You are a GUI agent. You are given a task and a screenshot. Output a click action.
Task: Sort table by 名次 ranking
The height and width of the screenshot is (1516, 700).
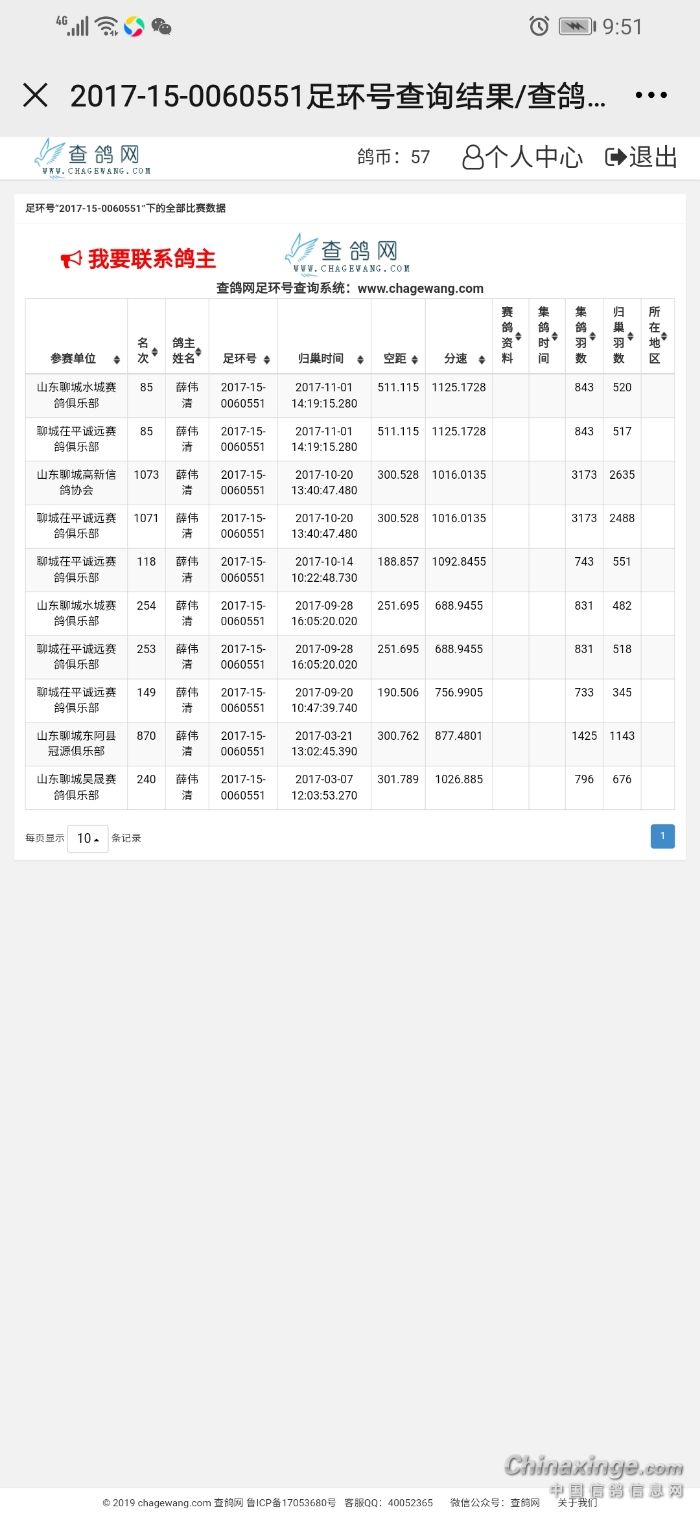point(146,350)
